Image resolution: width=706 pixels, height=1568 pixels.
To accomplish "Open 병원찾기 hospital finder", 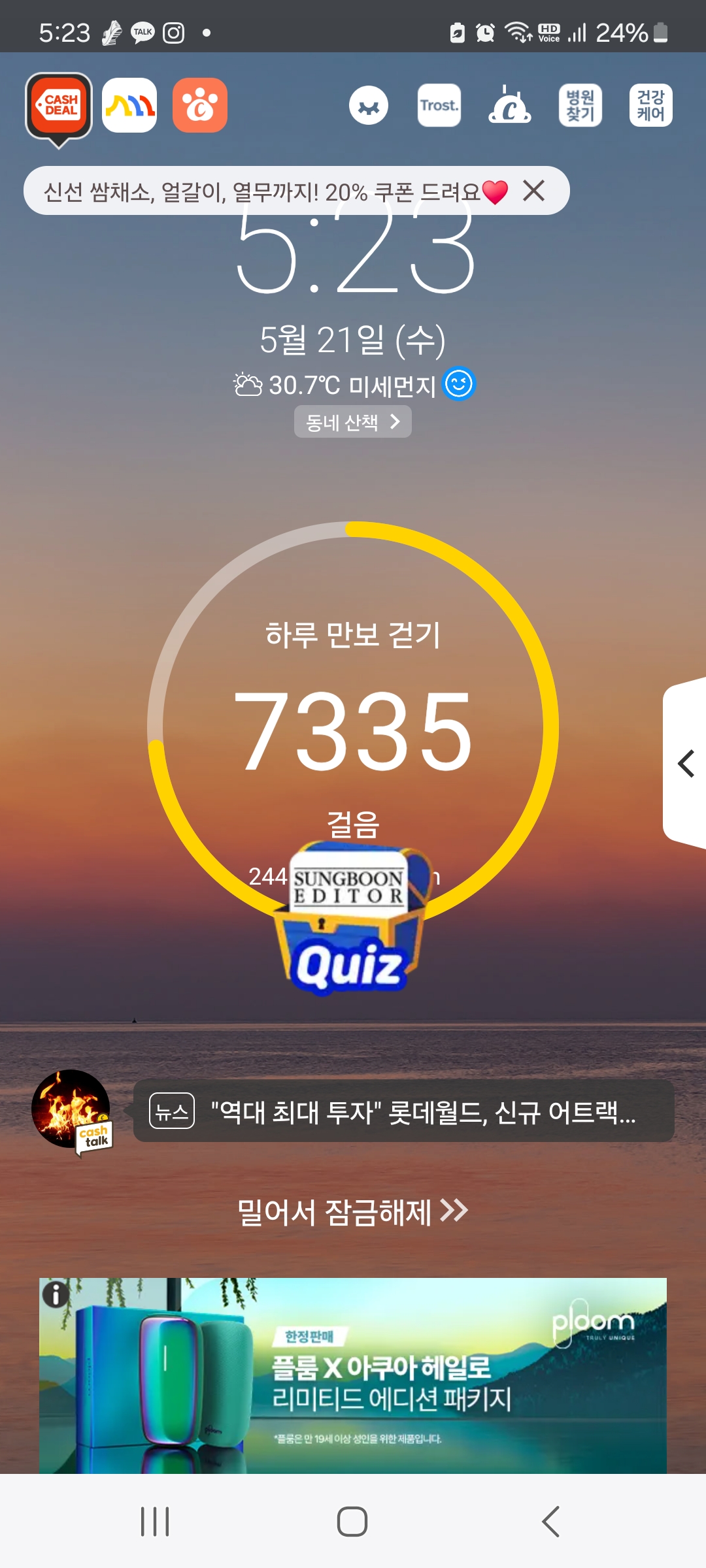I will pyautogui.click(x=580, y=105).
